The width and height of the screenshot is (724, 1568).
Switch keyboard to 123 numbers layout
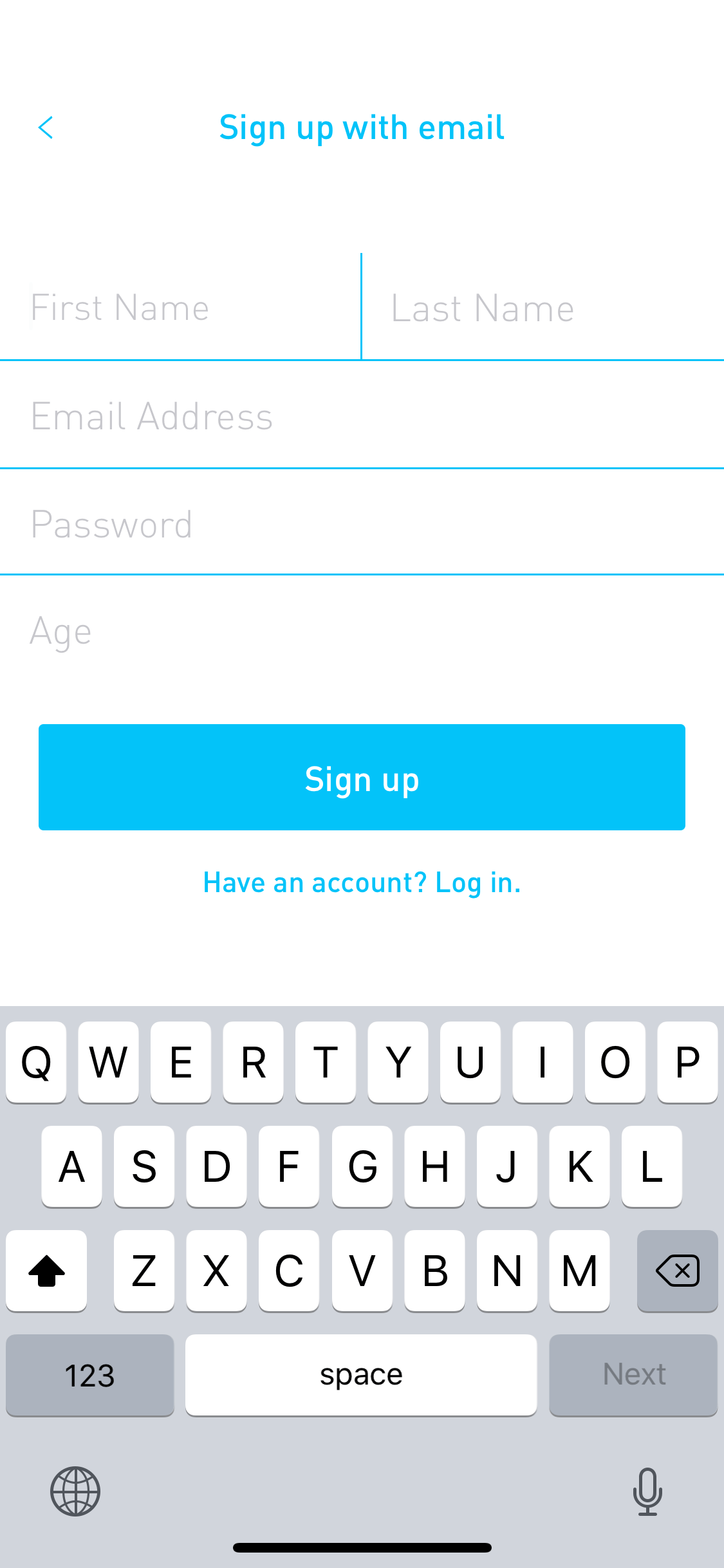[90, 1375]
